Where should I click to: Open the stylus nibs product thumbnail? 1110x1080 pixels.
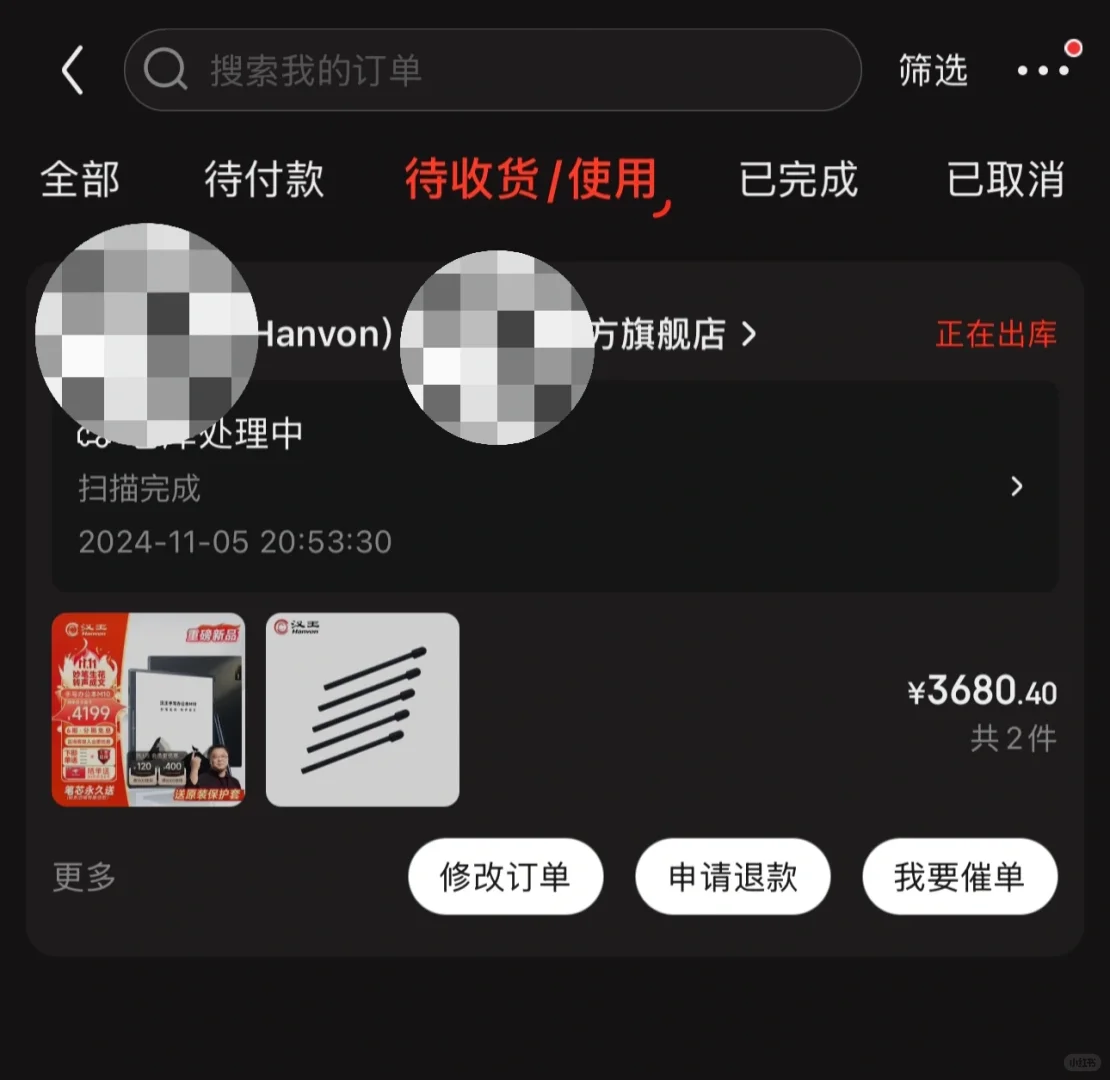362,709
